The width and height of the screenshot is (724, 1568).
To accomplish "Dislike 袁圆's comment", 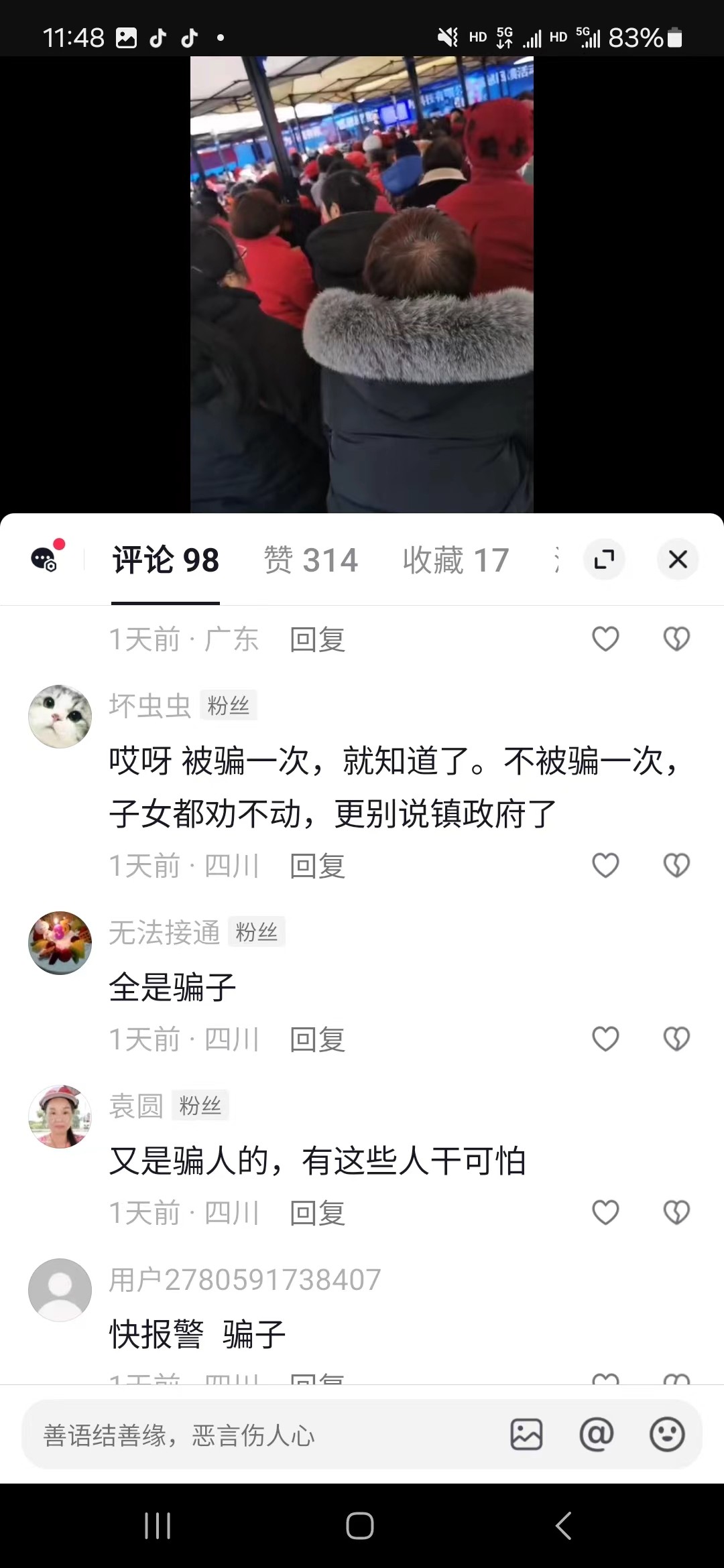I will pyautogui.click(x=676, y=1212).
